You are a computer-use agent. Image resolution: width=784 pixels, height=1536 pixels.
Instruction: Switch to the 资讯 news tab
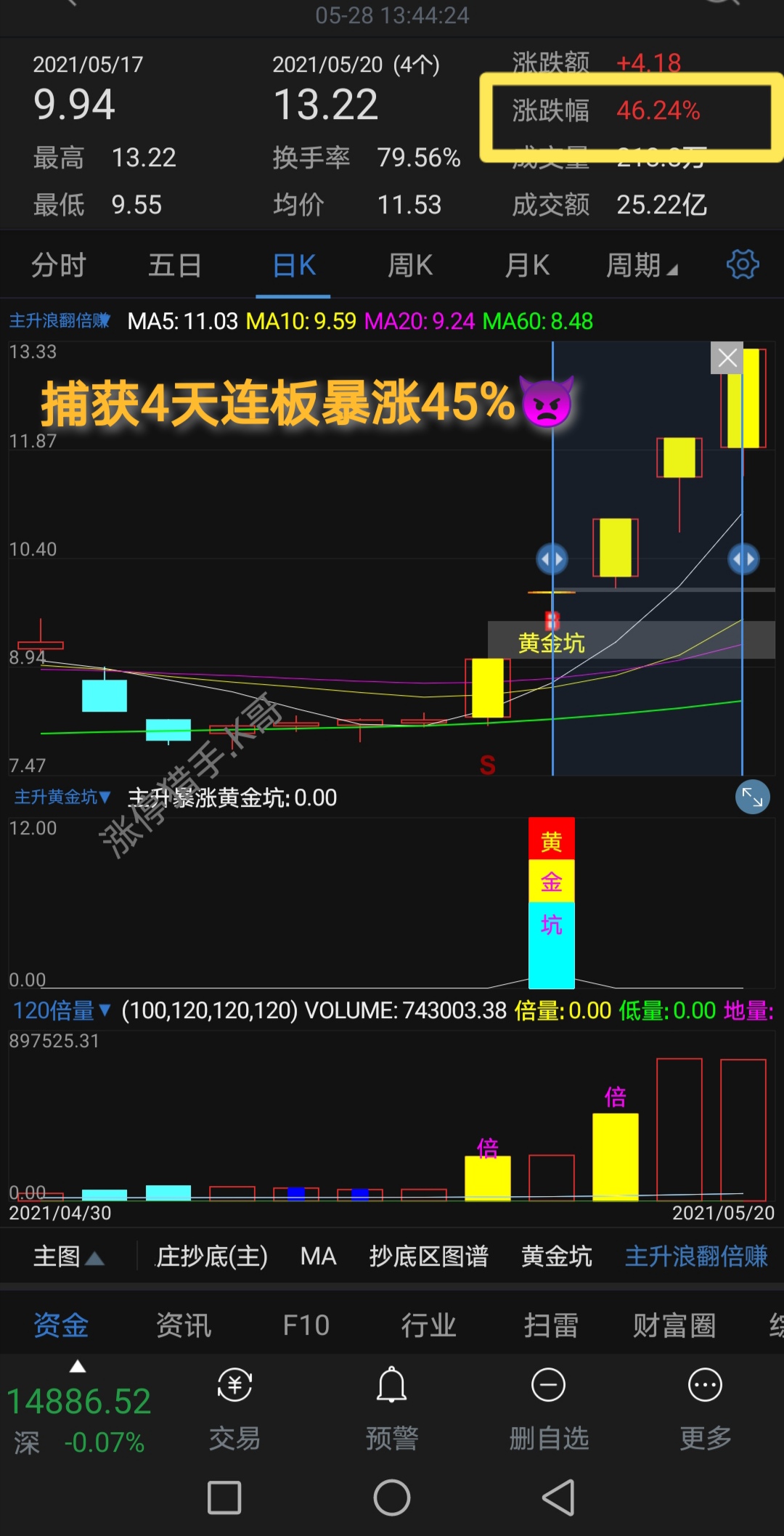click(x=184, y=1325)
